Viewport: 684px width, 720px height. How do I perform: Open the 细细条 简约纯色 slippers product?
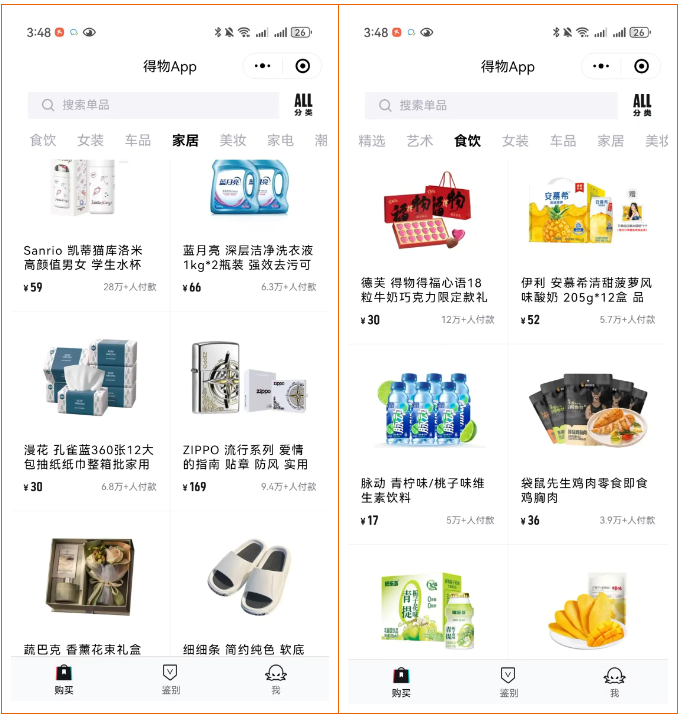249,590
